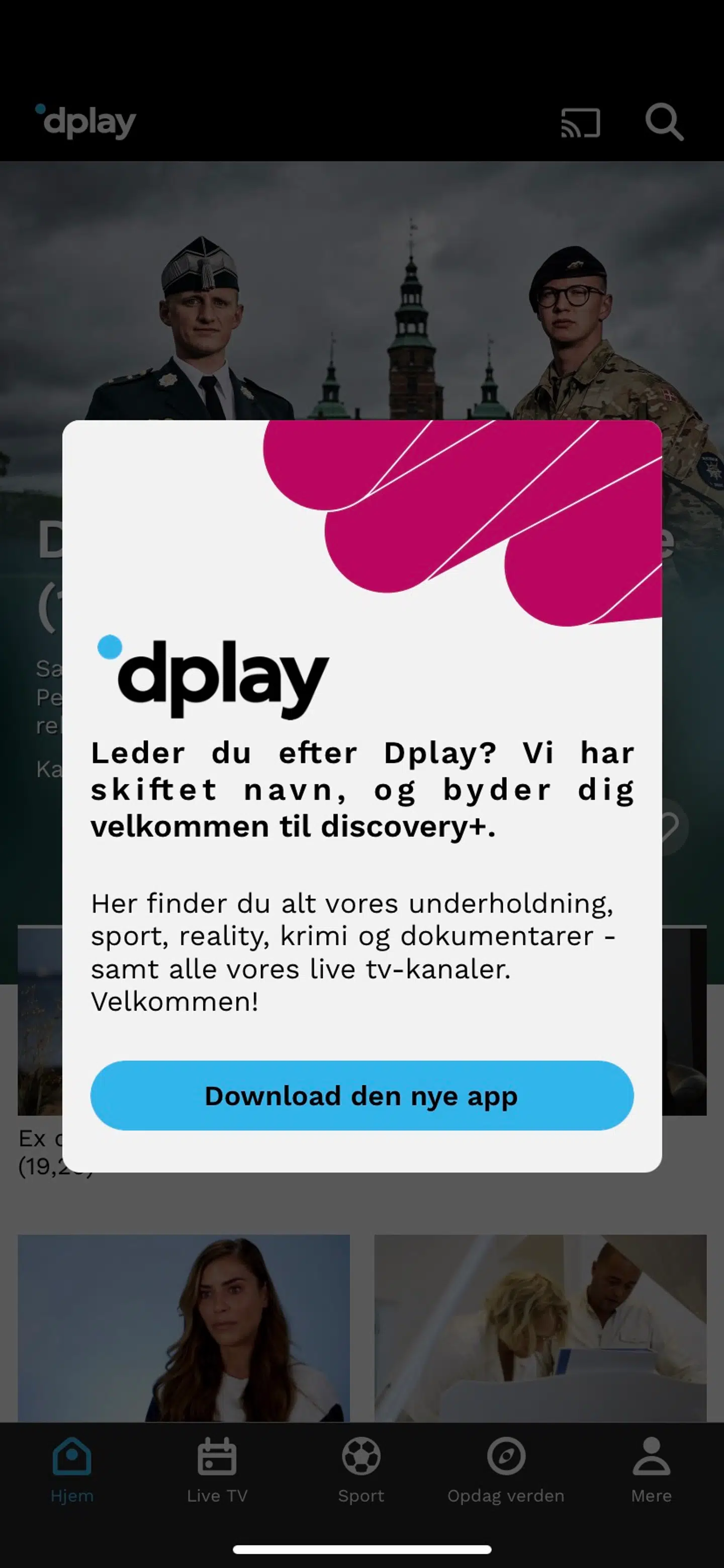Screen dimensions: 724x1568
Task: Switch to the Live TV tab
Action: point(217,1469)
